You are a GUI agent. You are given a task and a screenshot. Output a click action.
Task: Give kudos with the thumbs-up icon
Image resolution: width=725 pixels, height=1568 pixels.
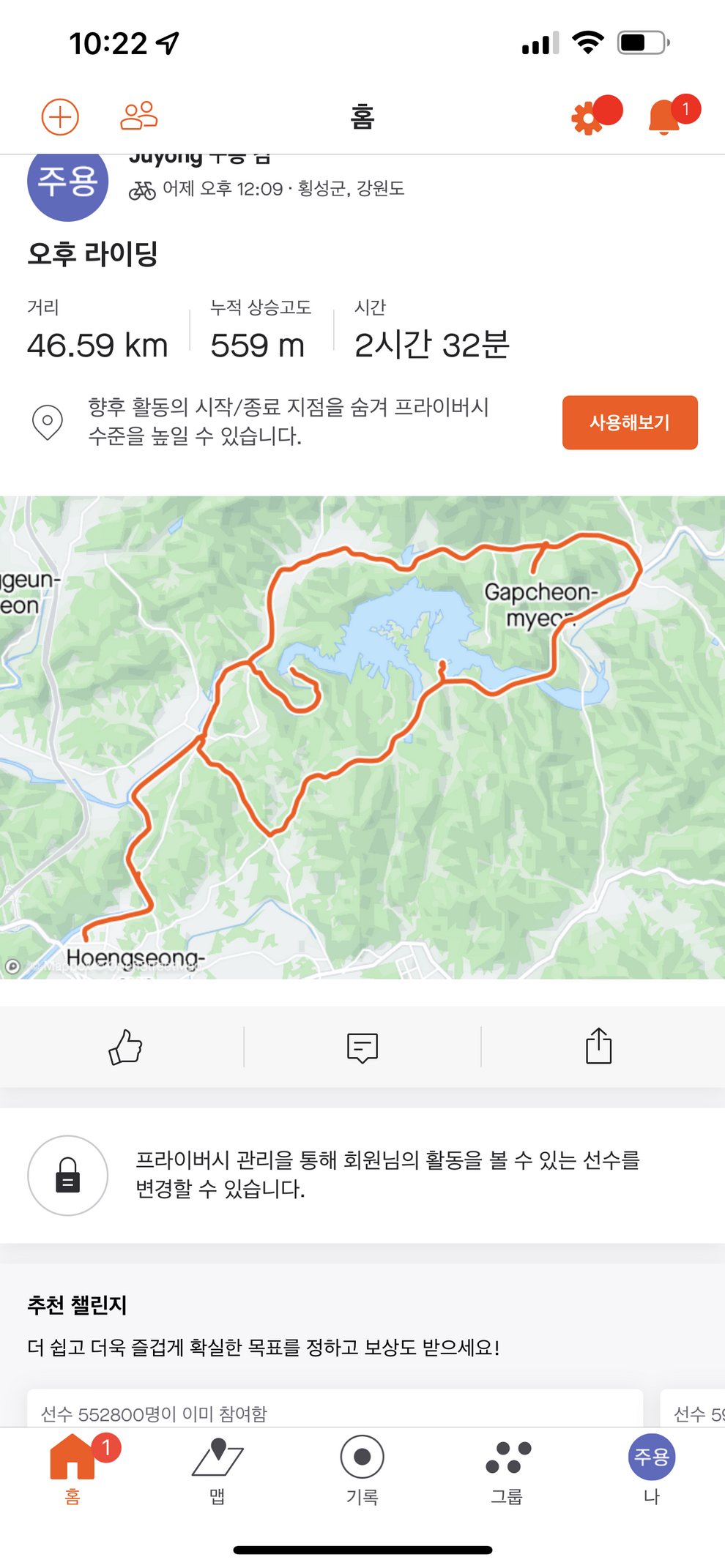[x=125, y=1047]
